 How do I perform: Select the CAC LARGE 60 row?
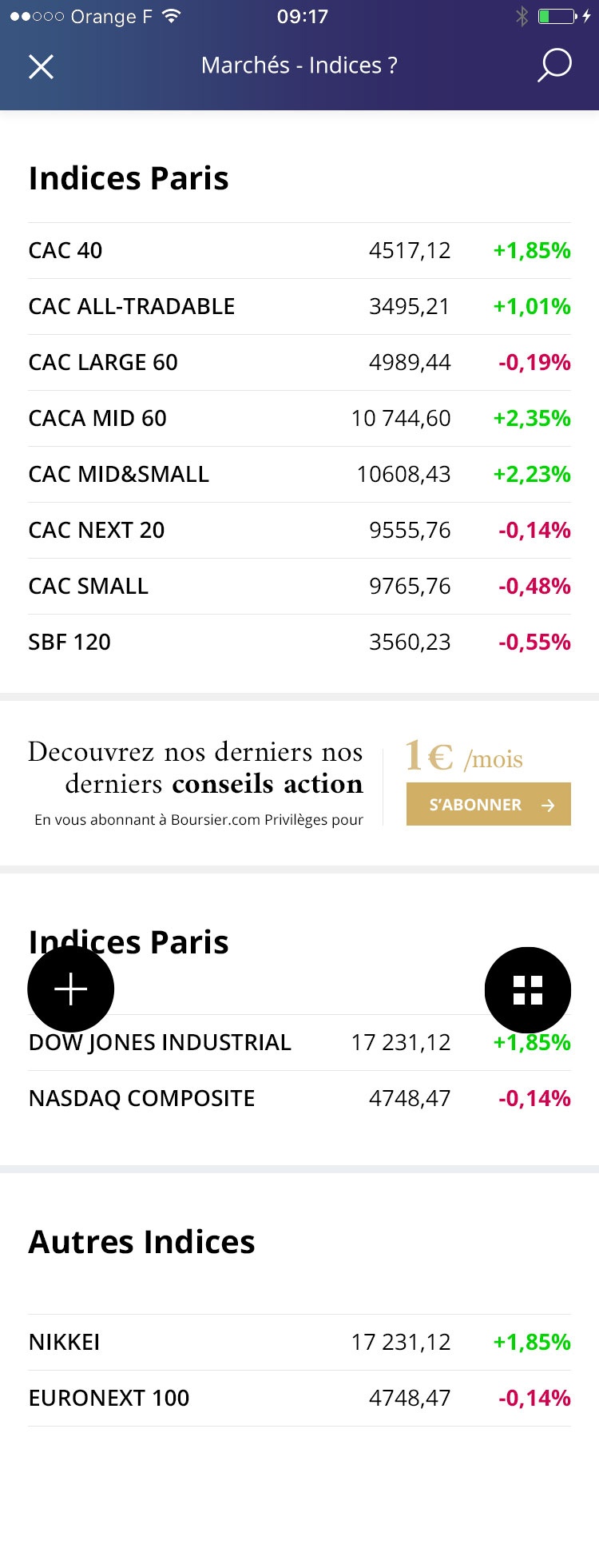[x=299, y=363]
